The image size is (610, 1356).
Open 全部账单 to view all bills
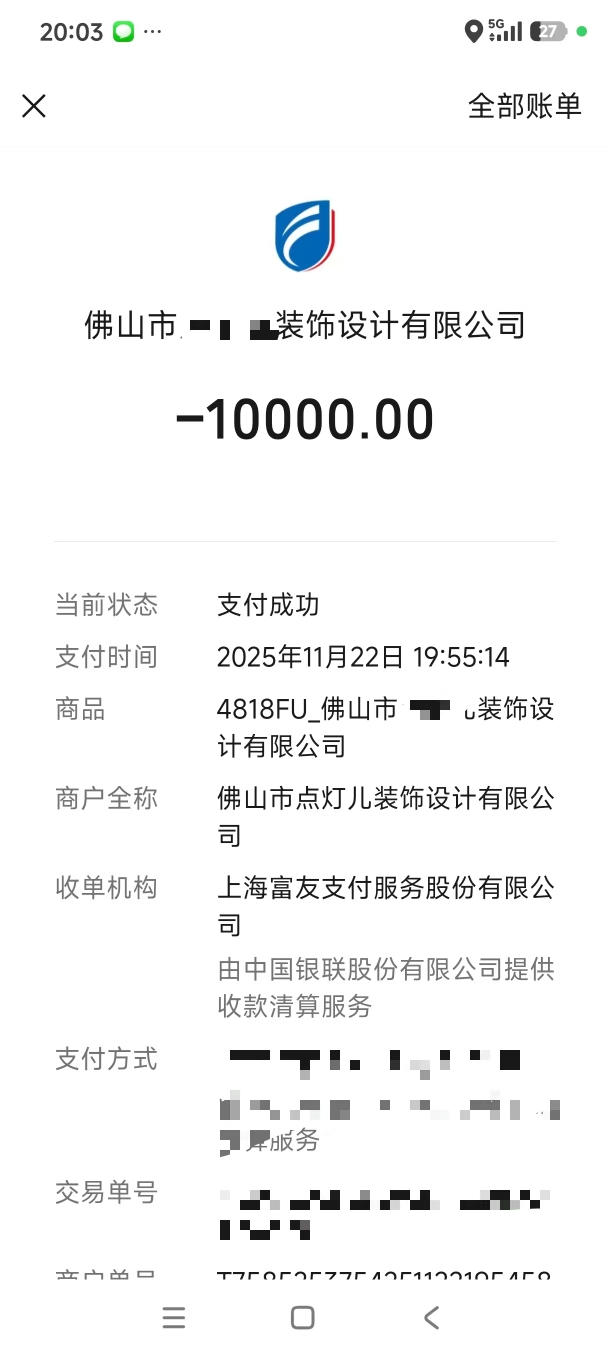click(524, 106)
